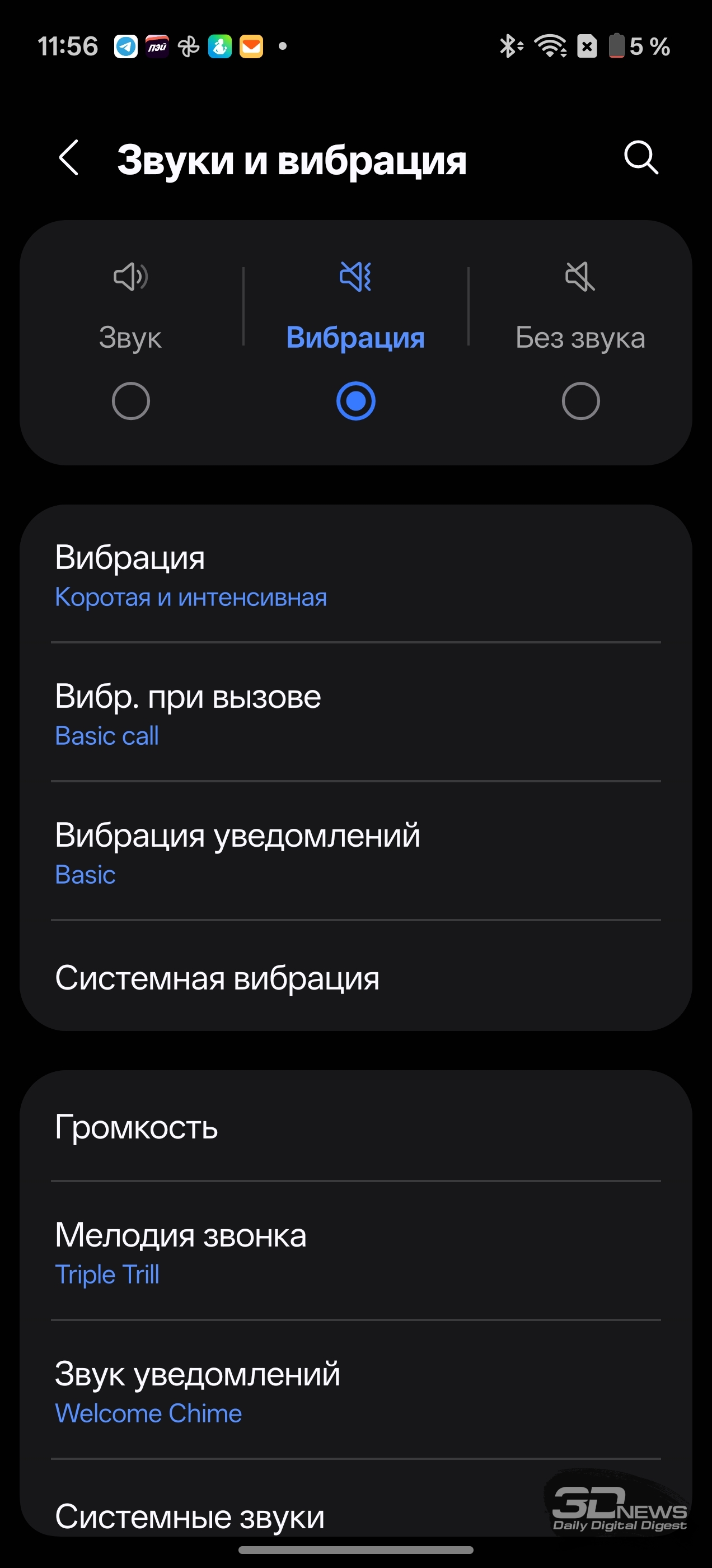
Task: Switch to Без звука mode
Action: coord(580,400)
